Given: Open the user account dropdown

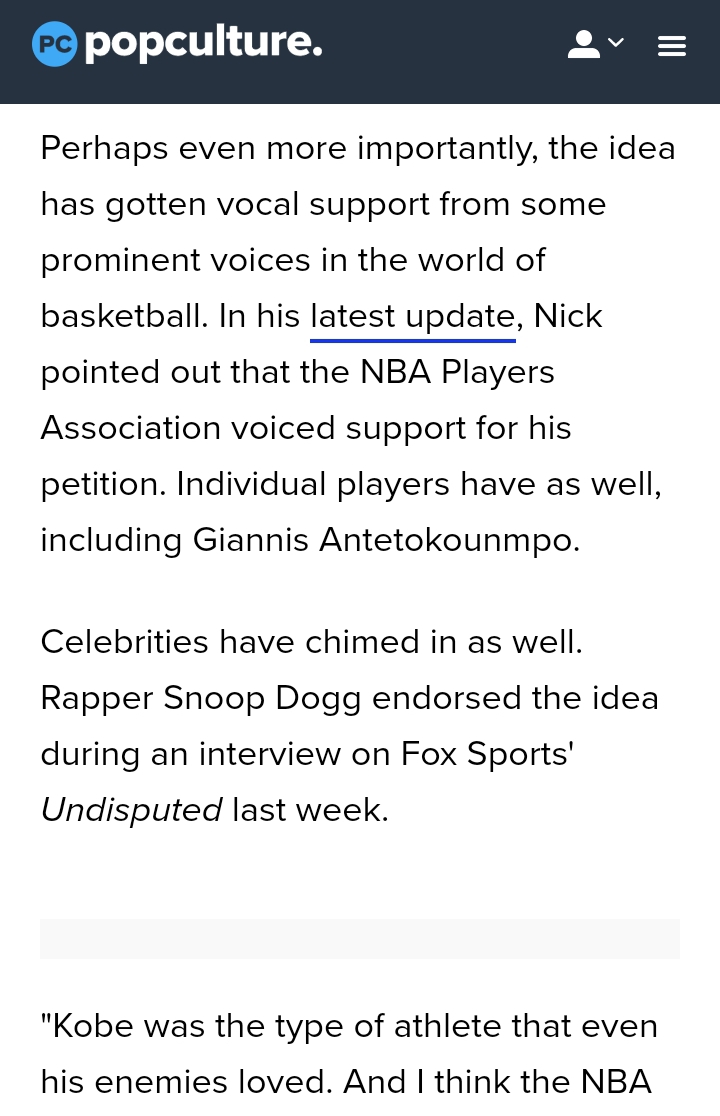Looking at the screenshot, I should click(595, 44).
